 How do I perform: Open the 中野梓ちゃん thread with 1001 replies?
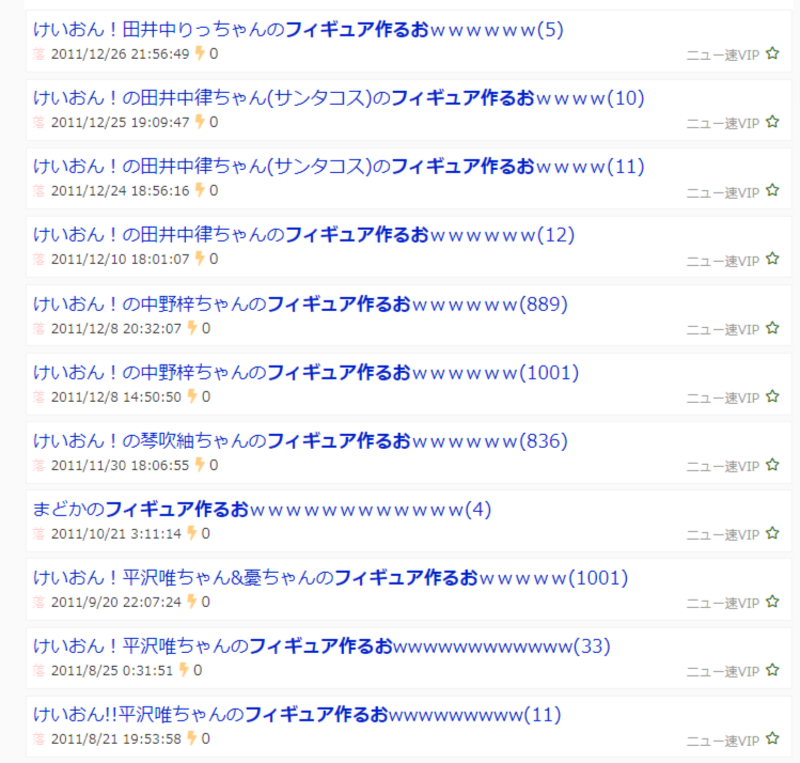click(x=305, y=373)
